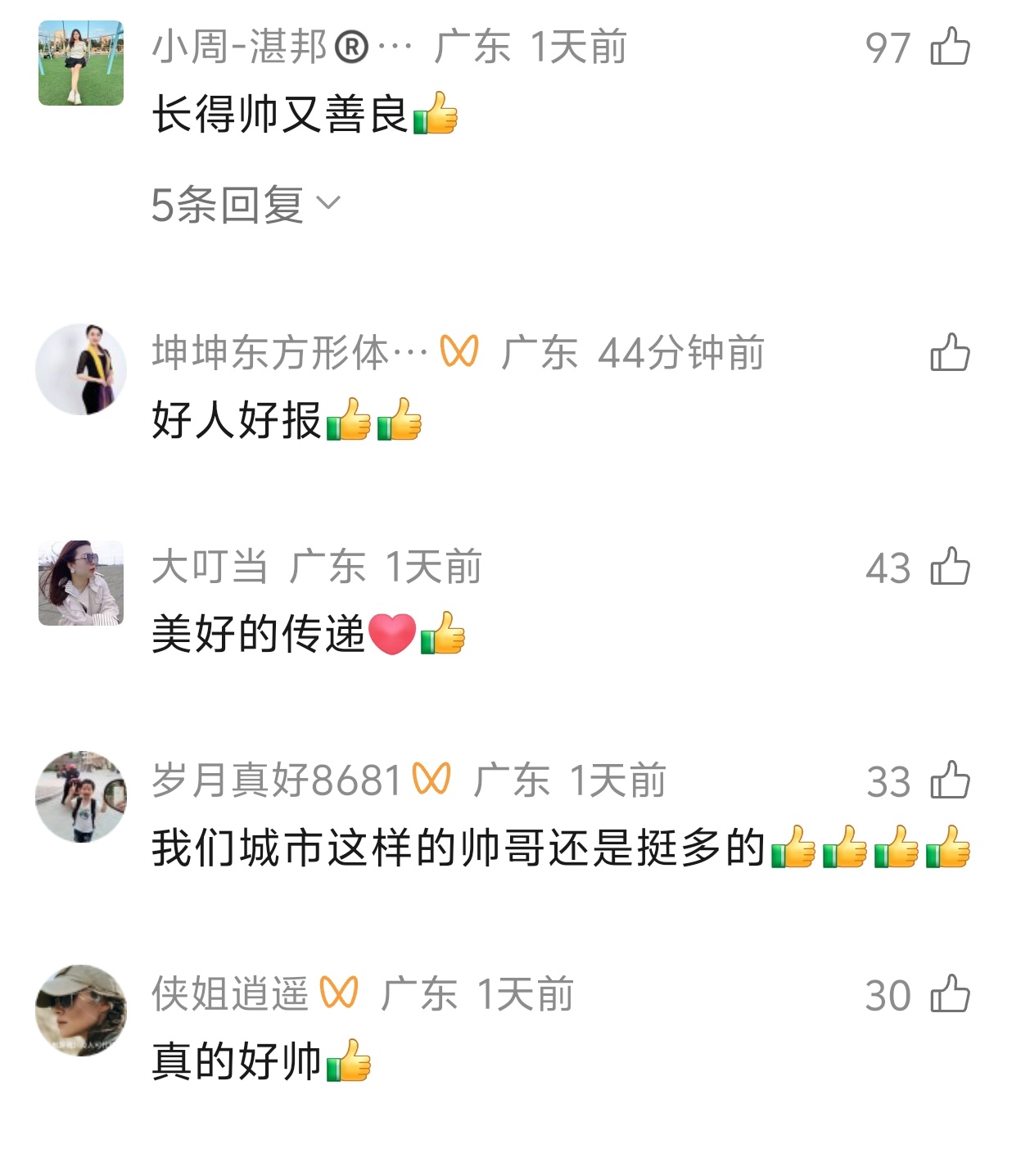This screenshot has height=1176, width=1021.
Task: Reply to comment 长得帅又善良
Action: pos(280,114)
